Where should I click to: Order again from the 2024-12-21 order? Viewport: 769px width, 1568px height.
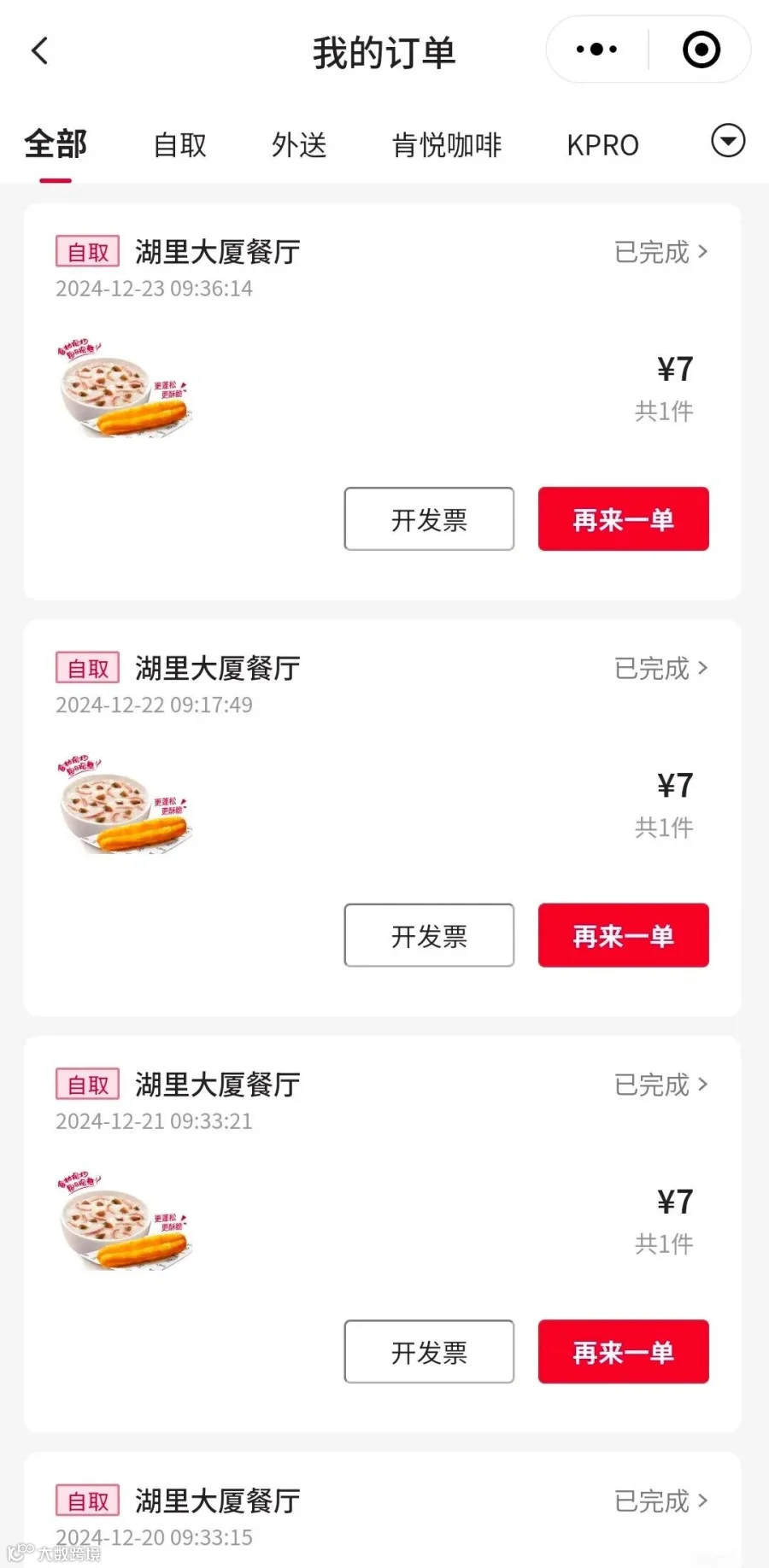pos(623,1352)
